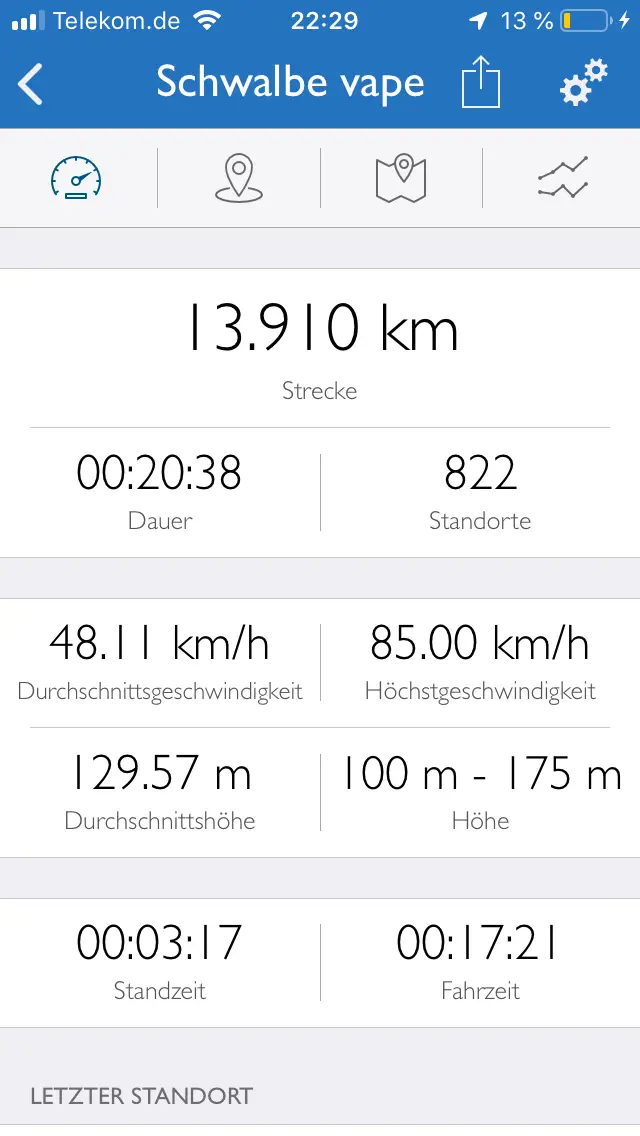This screenshot has height=1136, width=640.
Task: Switch to the speedometer statistics tab
Action: pos(77,179)
